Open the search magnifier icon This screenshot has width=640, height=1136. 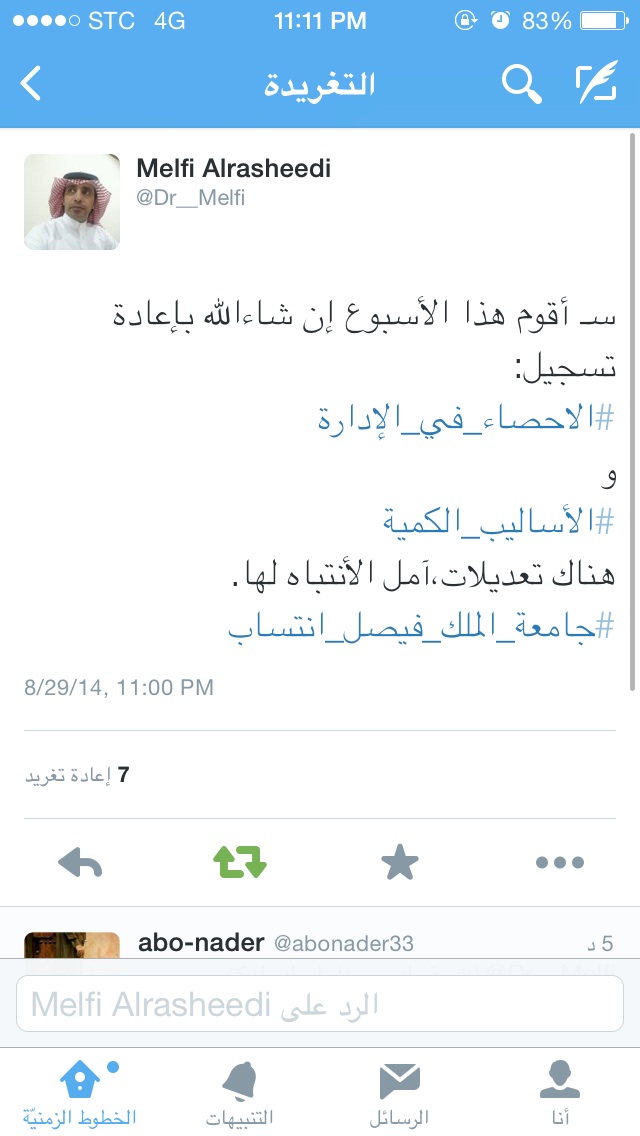coord(521,83)
